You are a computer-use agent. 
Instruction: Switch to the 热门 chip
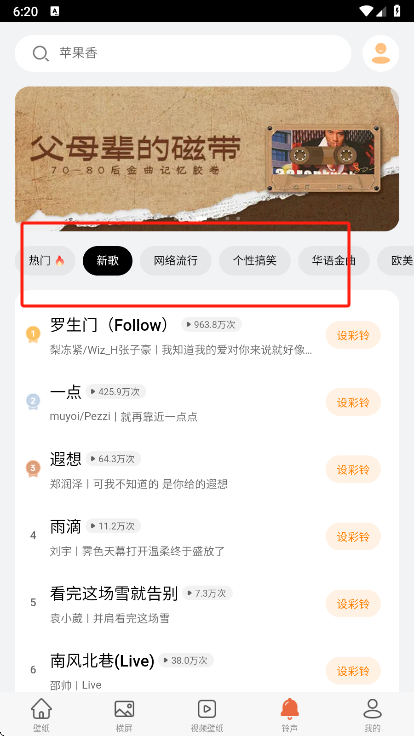[x=46, y=261]
